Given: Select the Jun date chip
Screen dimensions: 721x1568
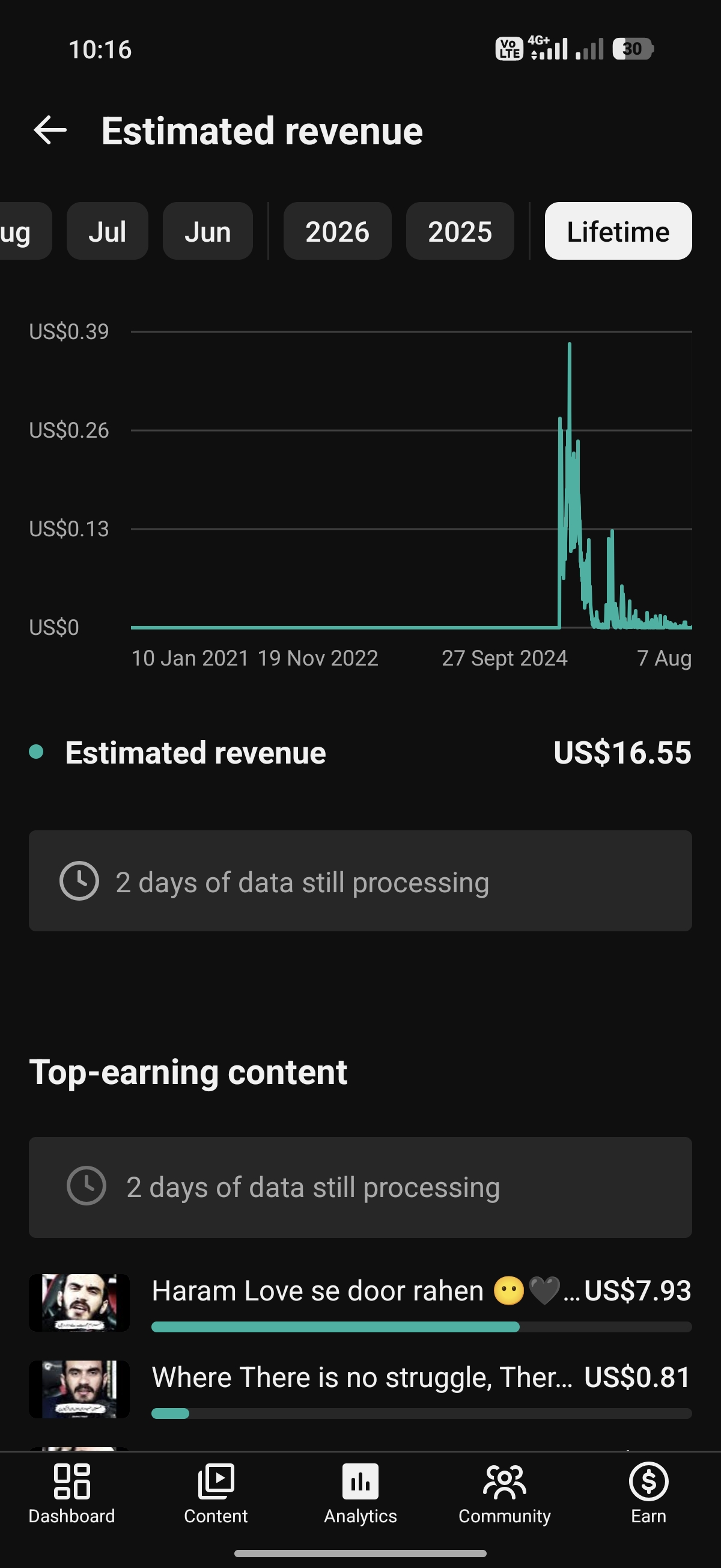Looking at the screenshot, I should pyautogui.click(x=207, y=231).
